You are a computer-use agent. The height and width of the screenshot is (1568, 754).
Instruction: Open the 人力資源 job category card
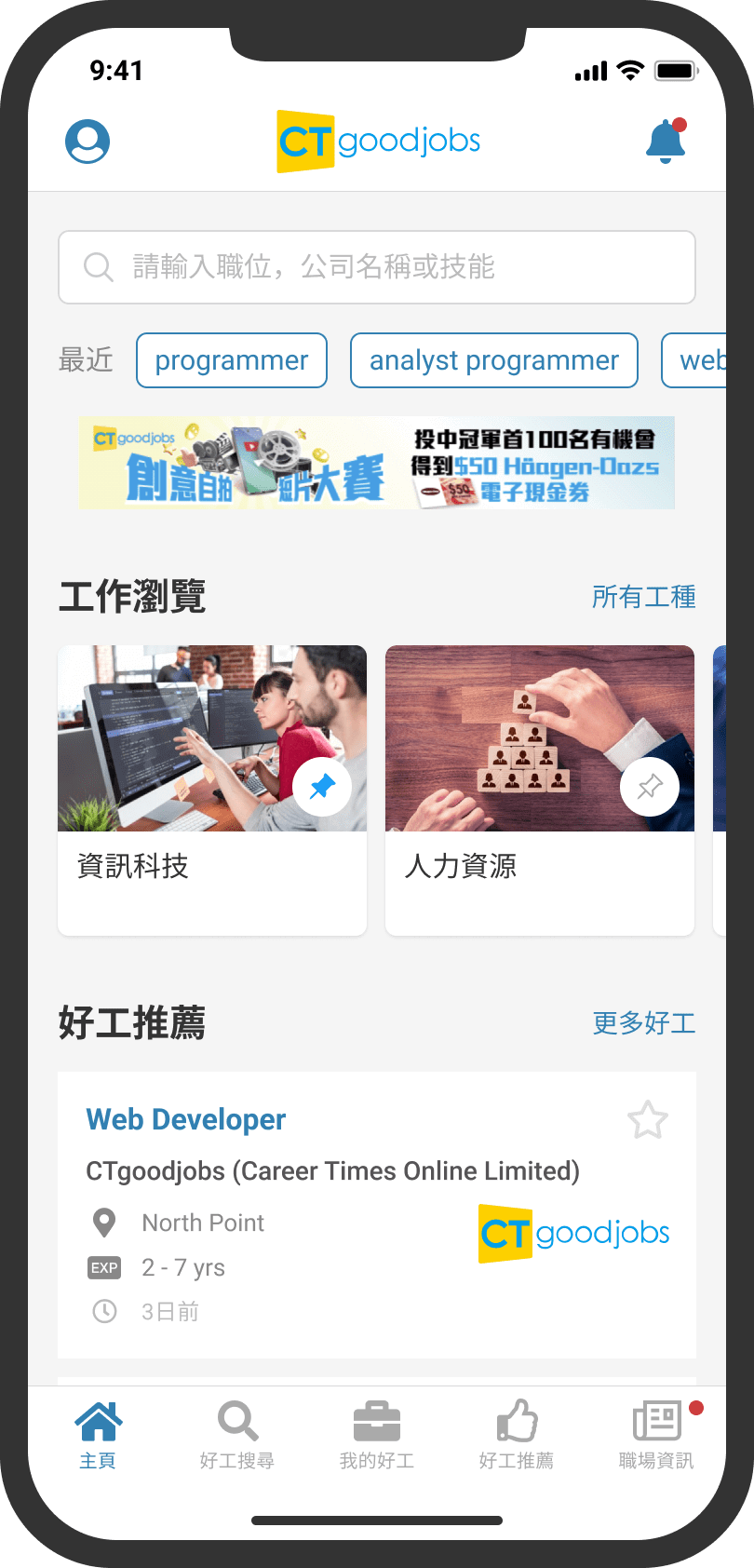click(x=540, y=866)
